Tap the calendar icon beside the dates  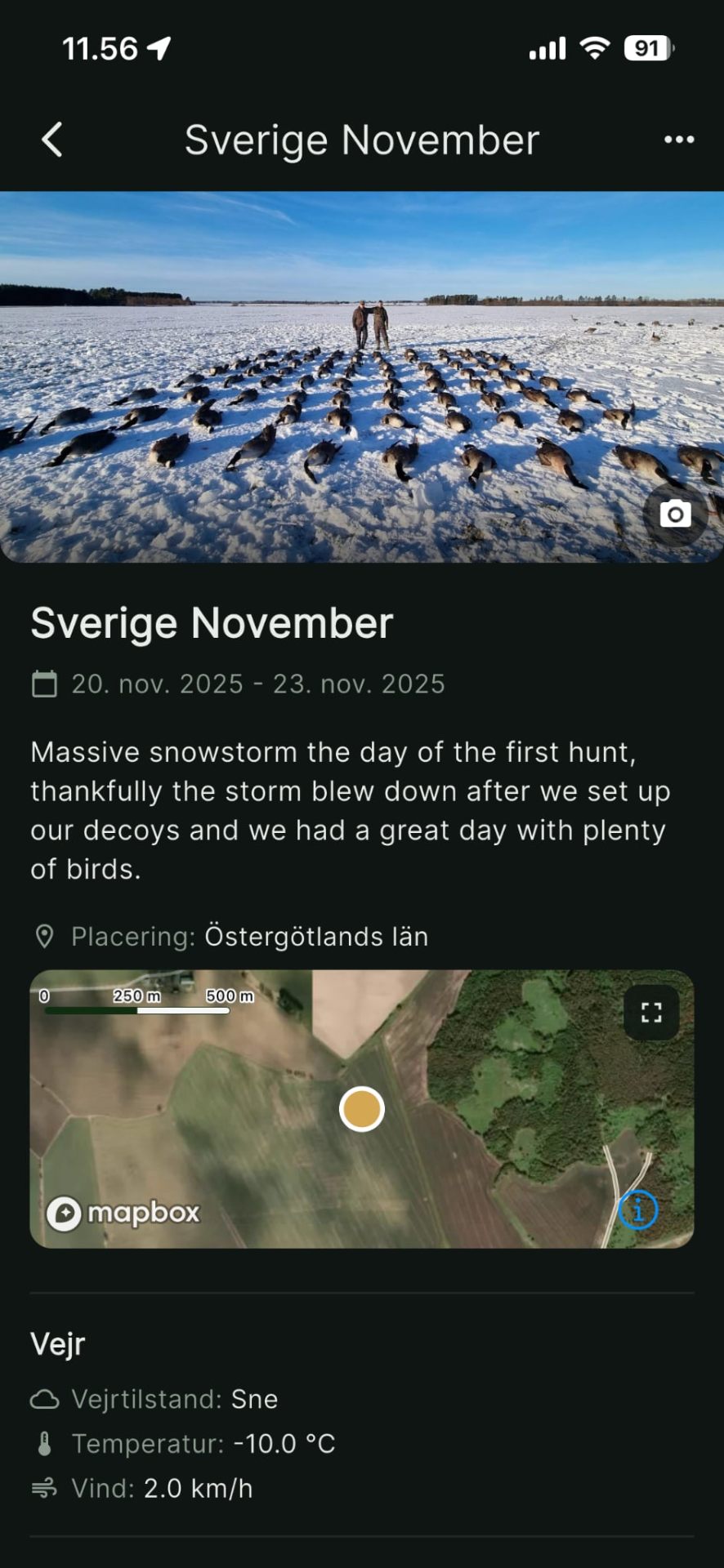[45, 684]
